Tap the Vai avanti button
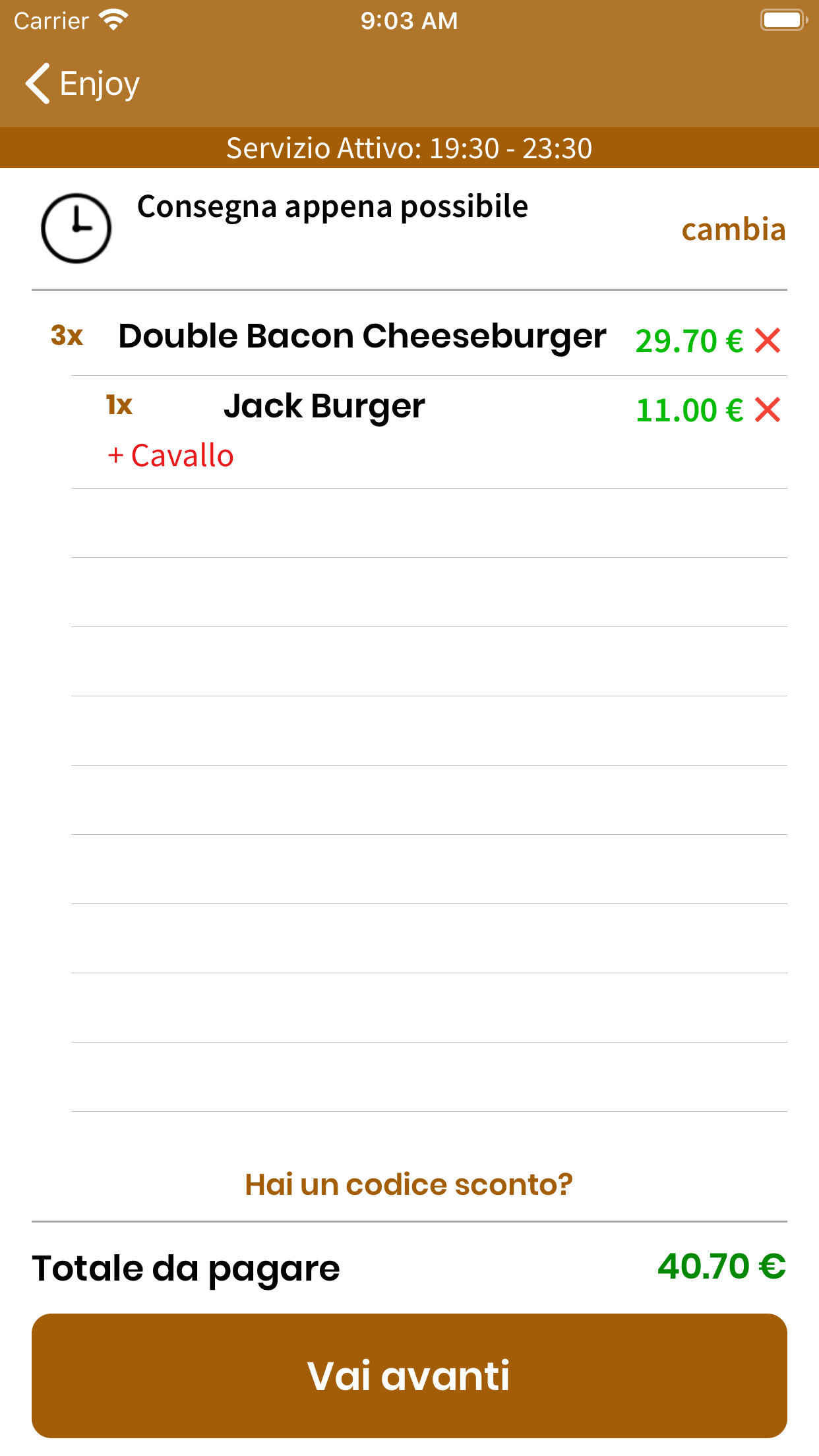819x1456 pixels. click(409, 1376)
